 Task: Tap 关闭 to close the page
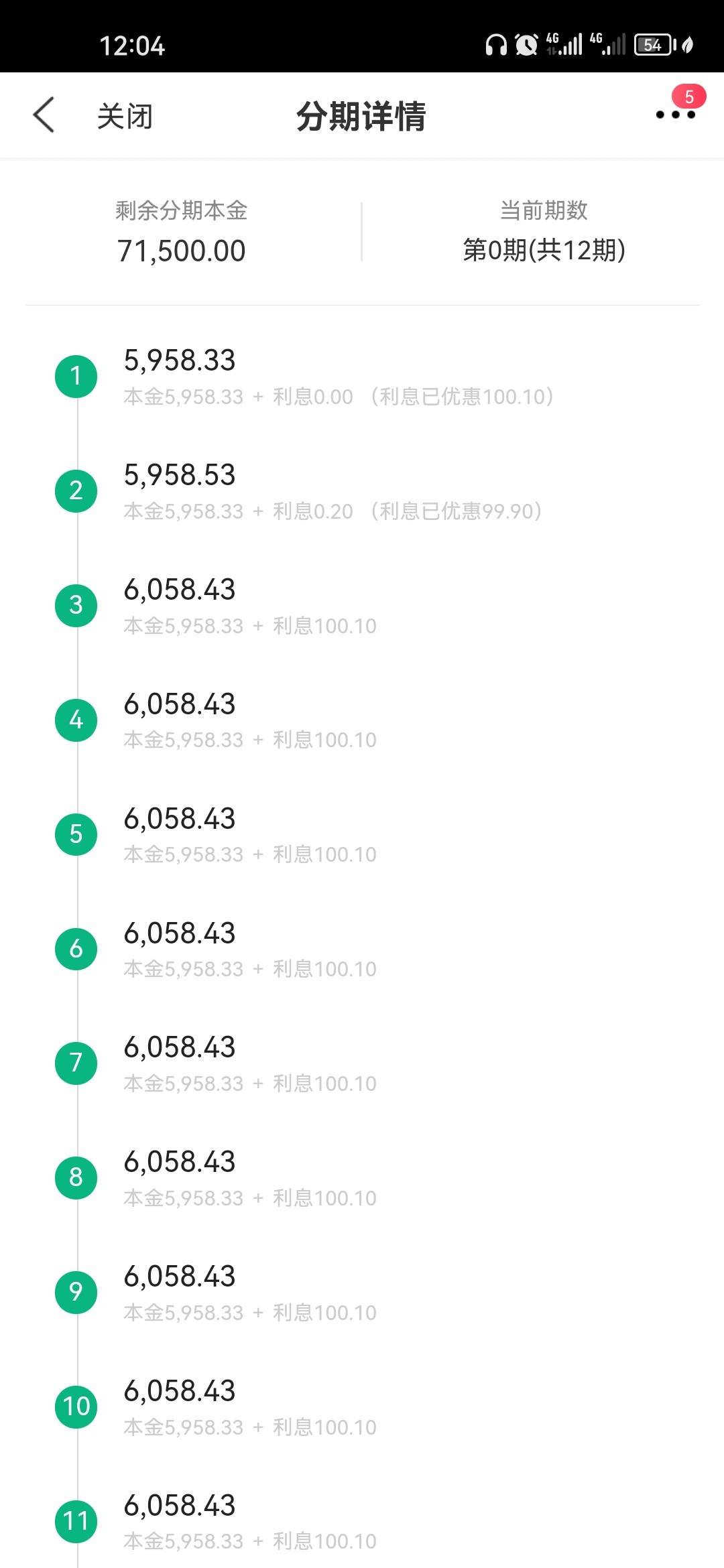pyautogui.click(x=125, y=116)
